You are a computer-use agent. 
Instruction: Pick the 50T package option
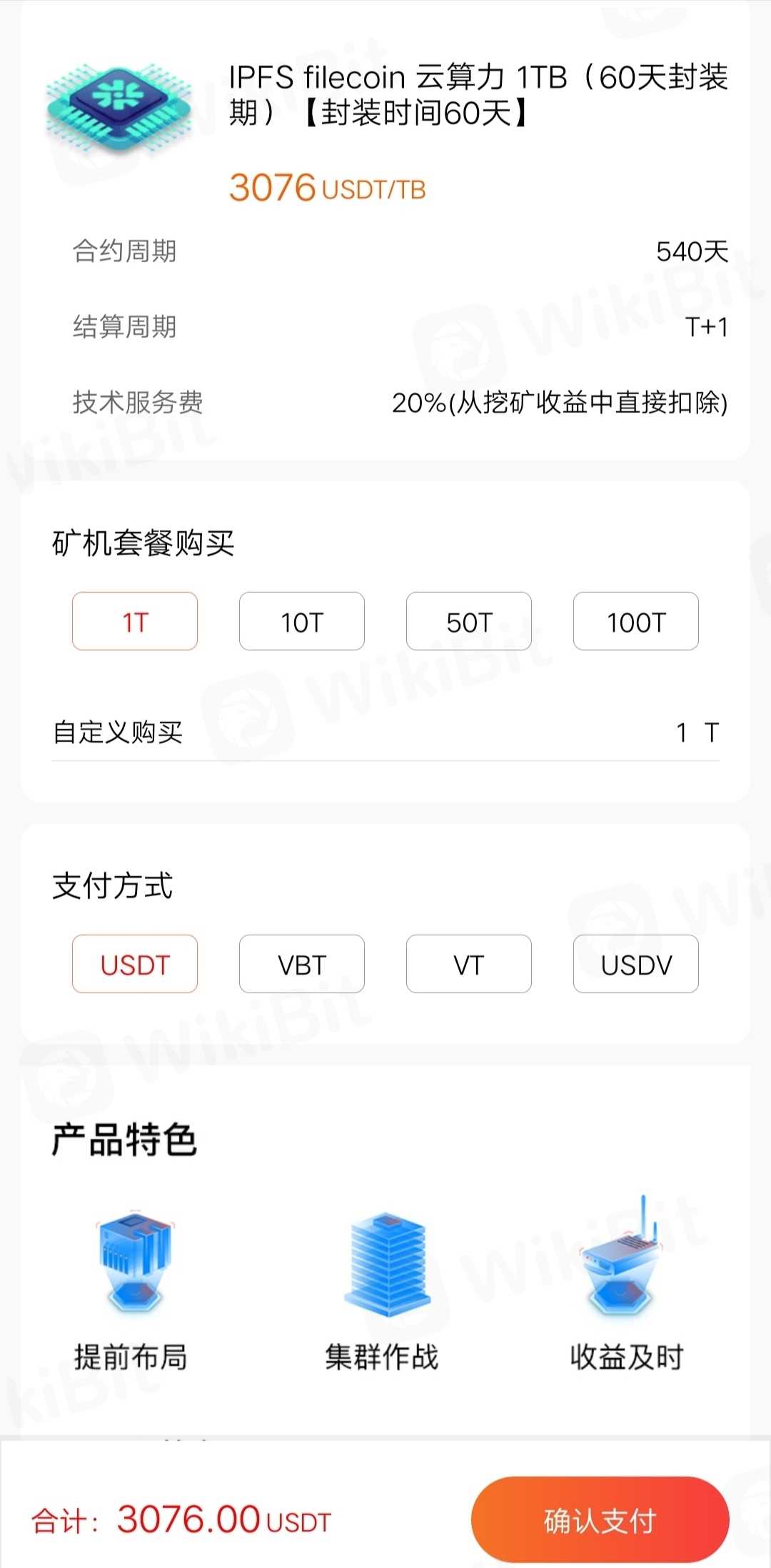coord(469,621)
